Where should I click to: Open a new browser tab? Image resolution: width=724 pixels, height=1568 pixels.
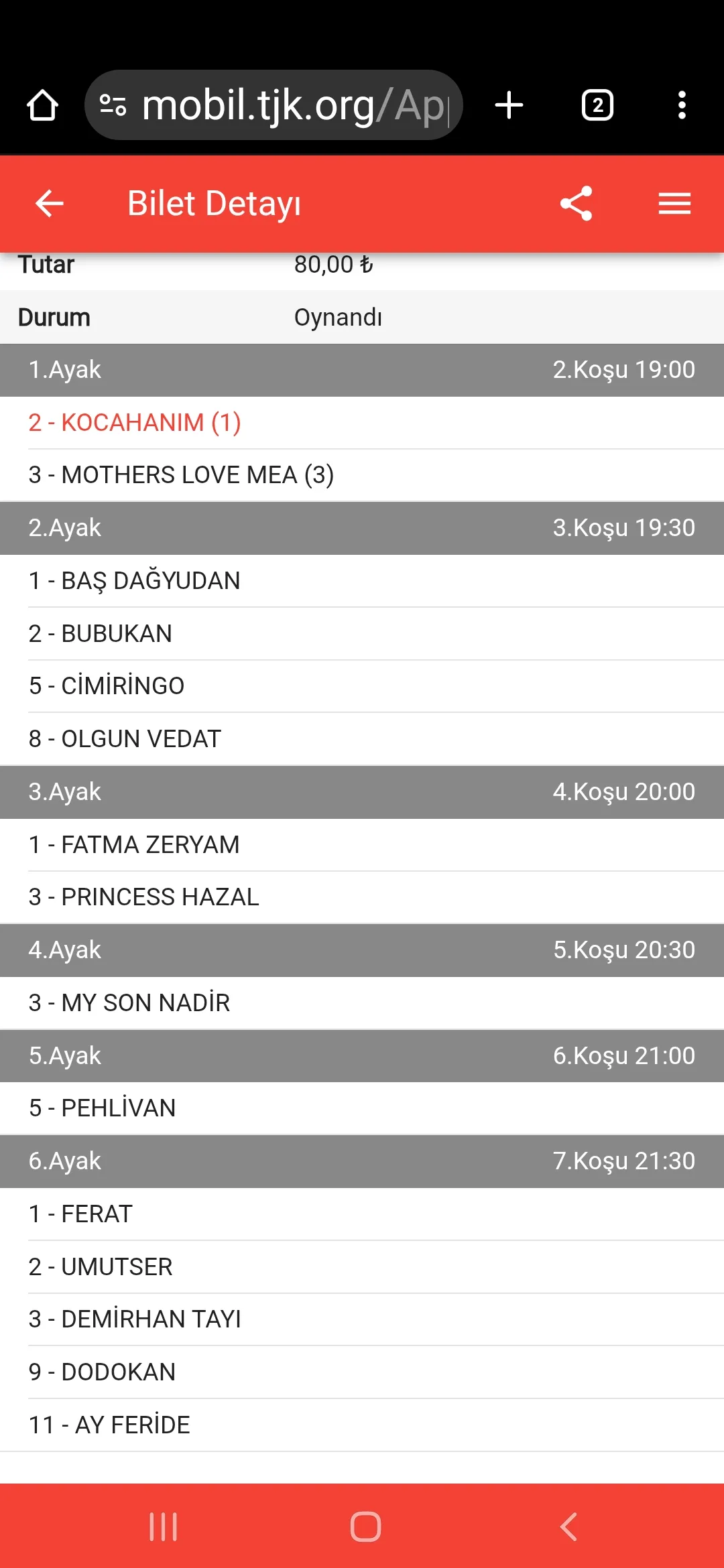pos(509,105)
